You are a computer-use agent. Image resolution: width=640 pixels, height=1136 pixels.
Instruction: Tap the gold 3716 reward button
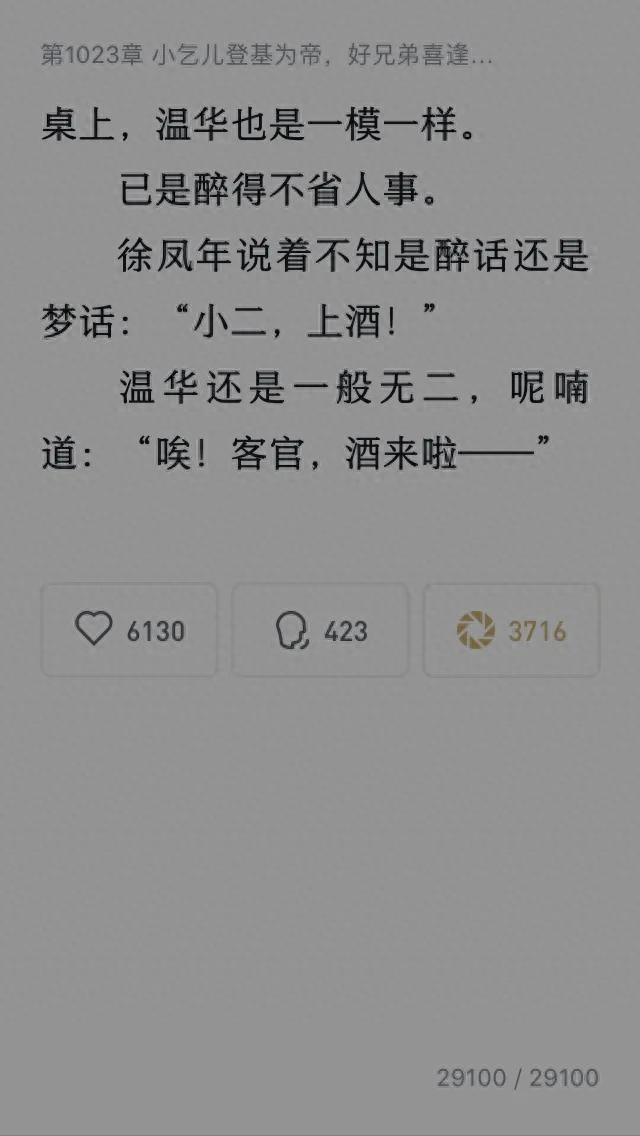coord(511,630)
